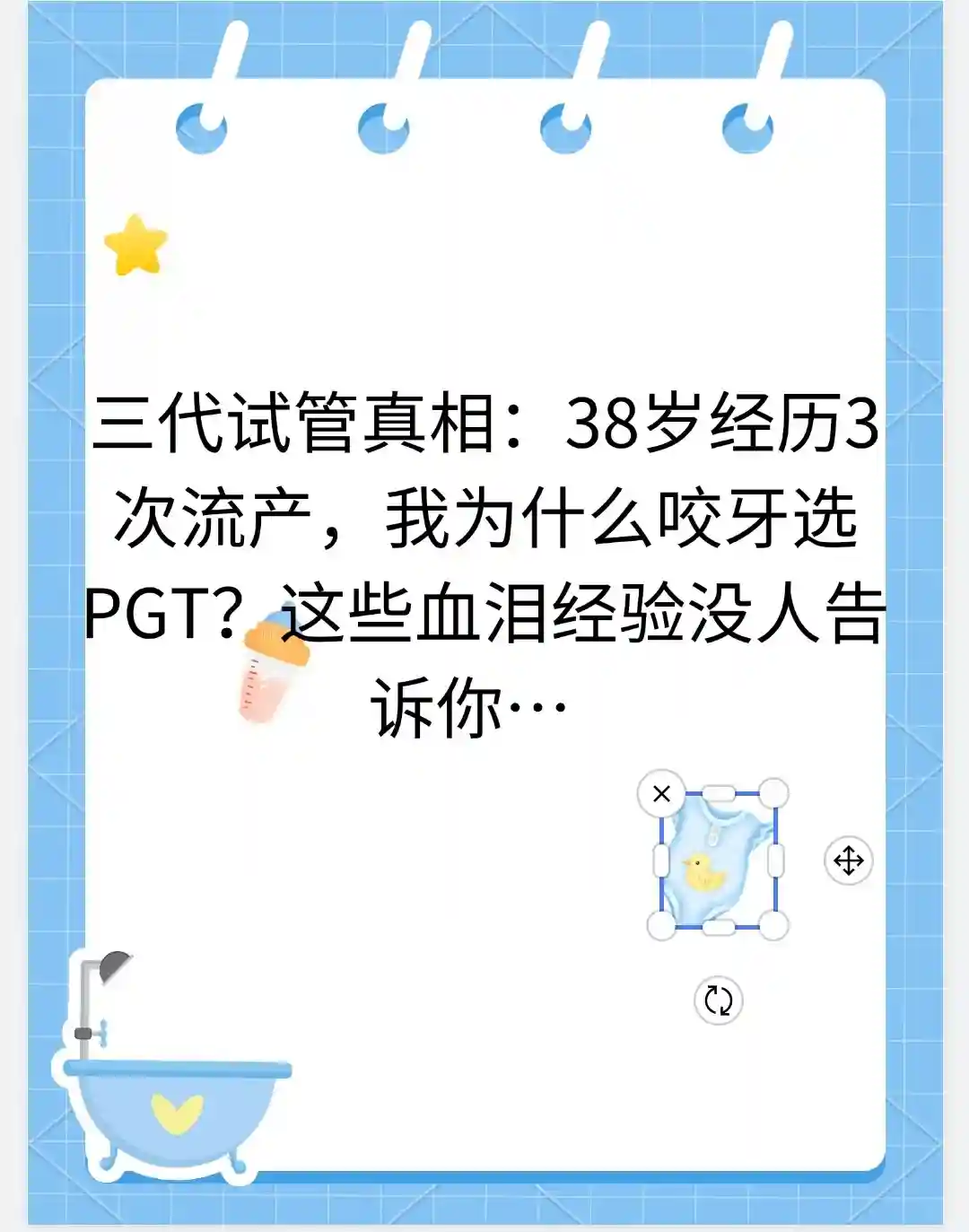Tap the rotate handle below the onesie sticker
Screen dimensions: 969x1232
(718, 1000)
